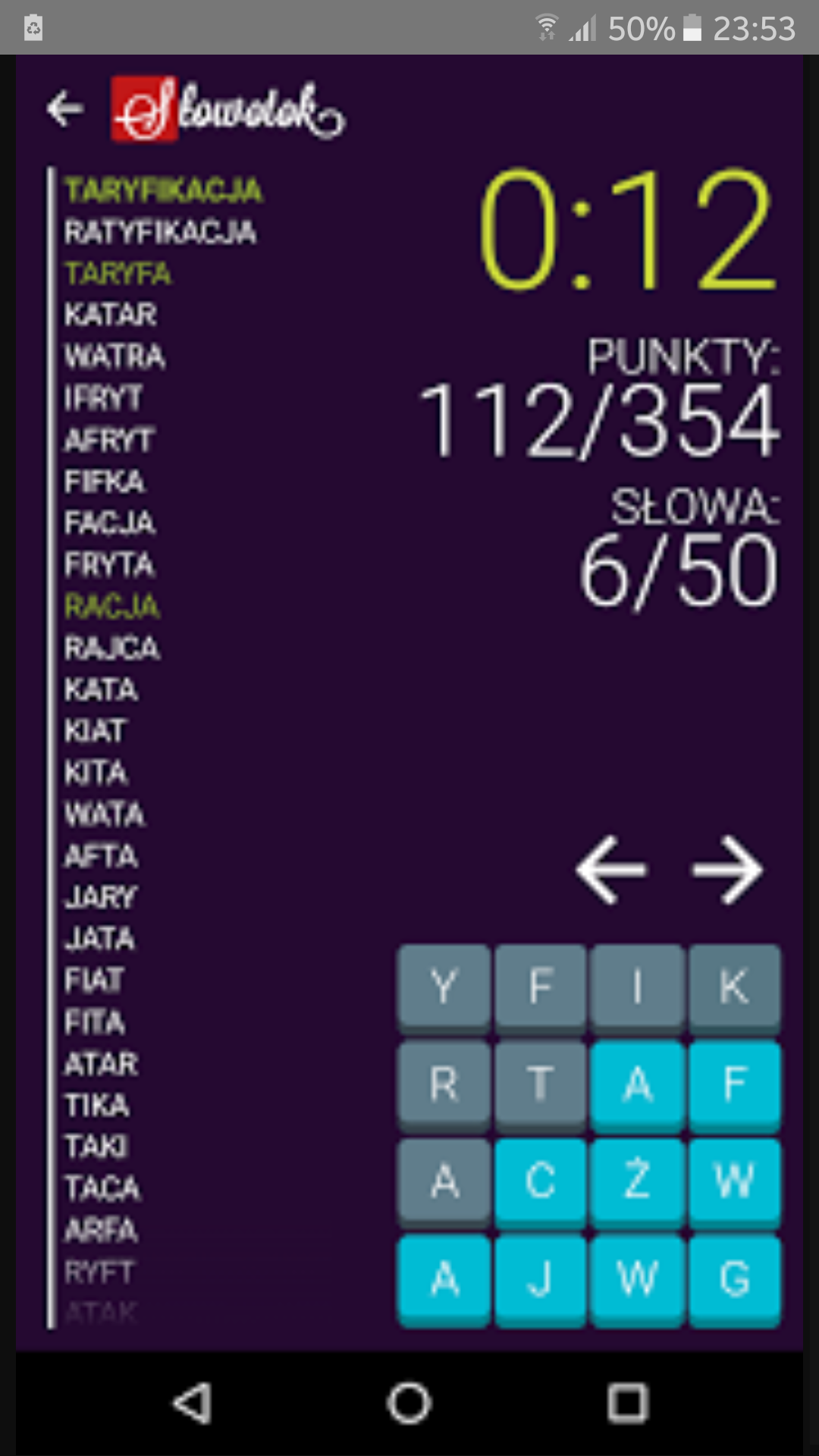819x1456 pixels.
Task: Tap the left arrow above the letter grid
Action: (611, 871)
